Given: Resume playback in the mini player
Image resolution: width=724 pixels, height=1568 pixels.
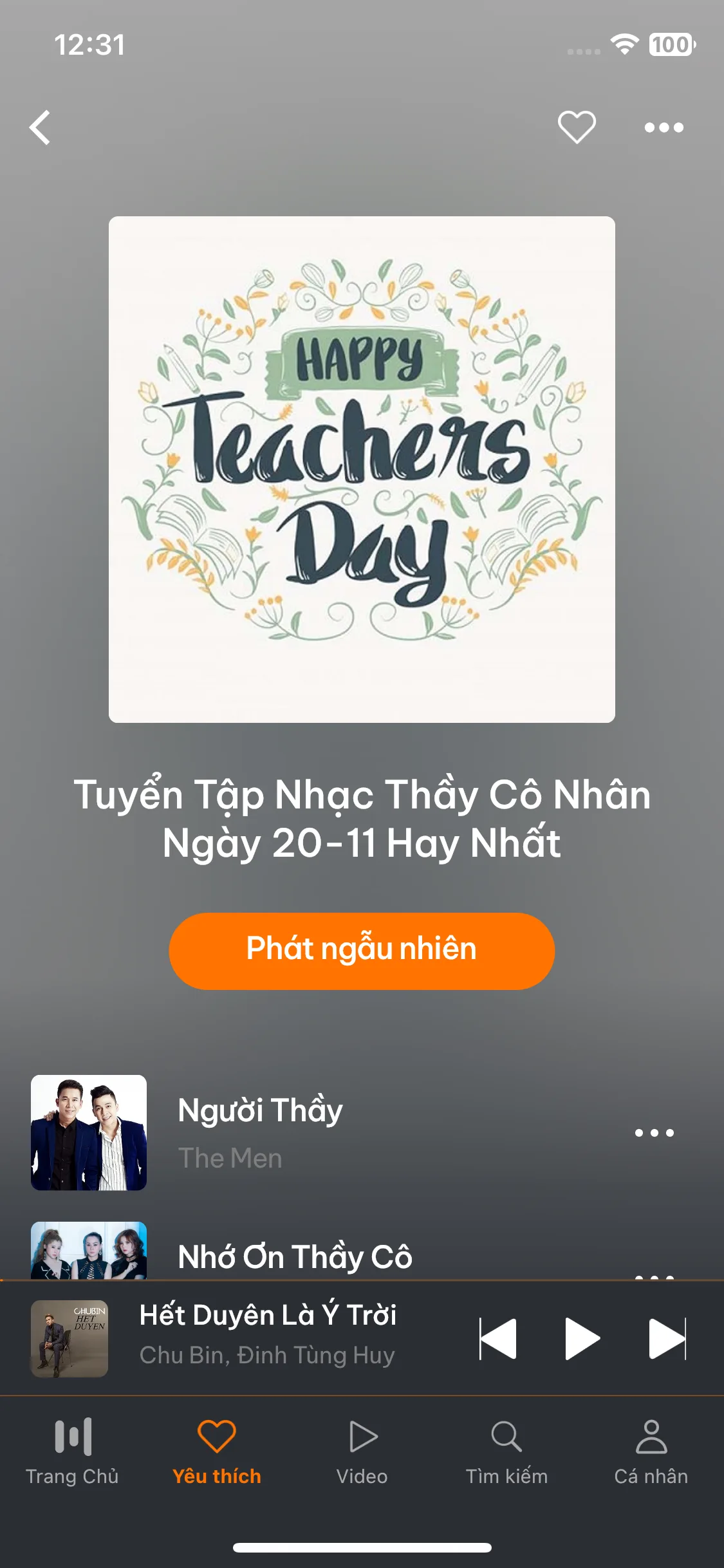Looking at the screenshot, I should pos(582,1339).
